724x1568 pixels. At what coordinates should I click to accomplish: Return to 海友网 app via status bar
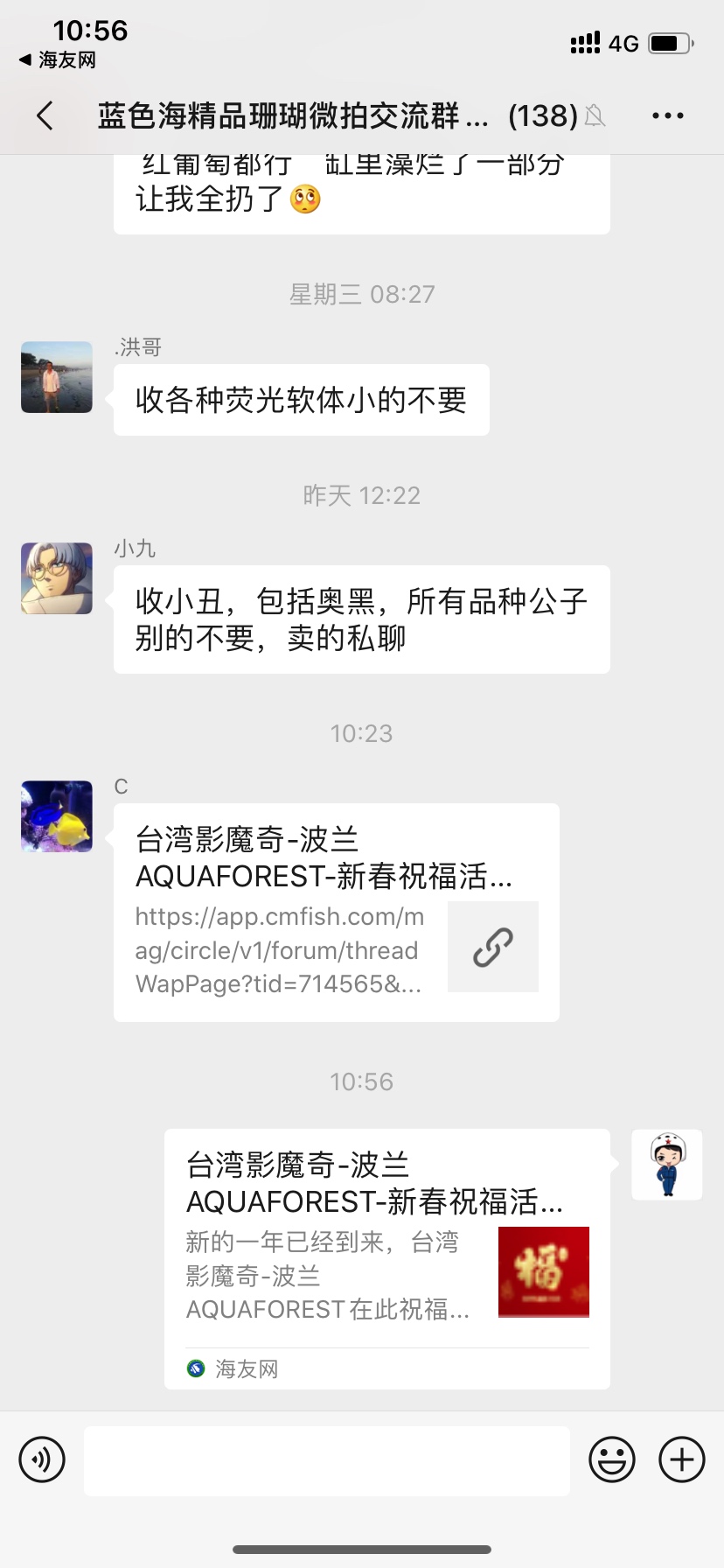point(58,60)
